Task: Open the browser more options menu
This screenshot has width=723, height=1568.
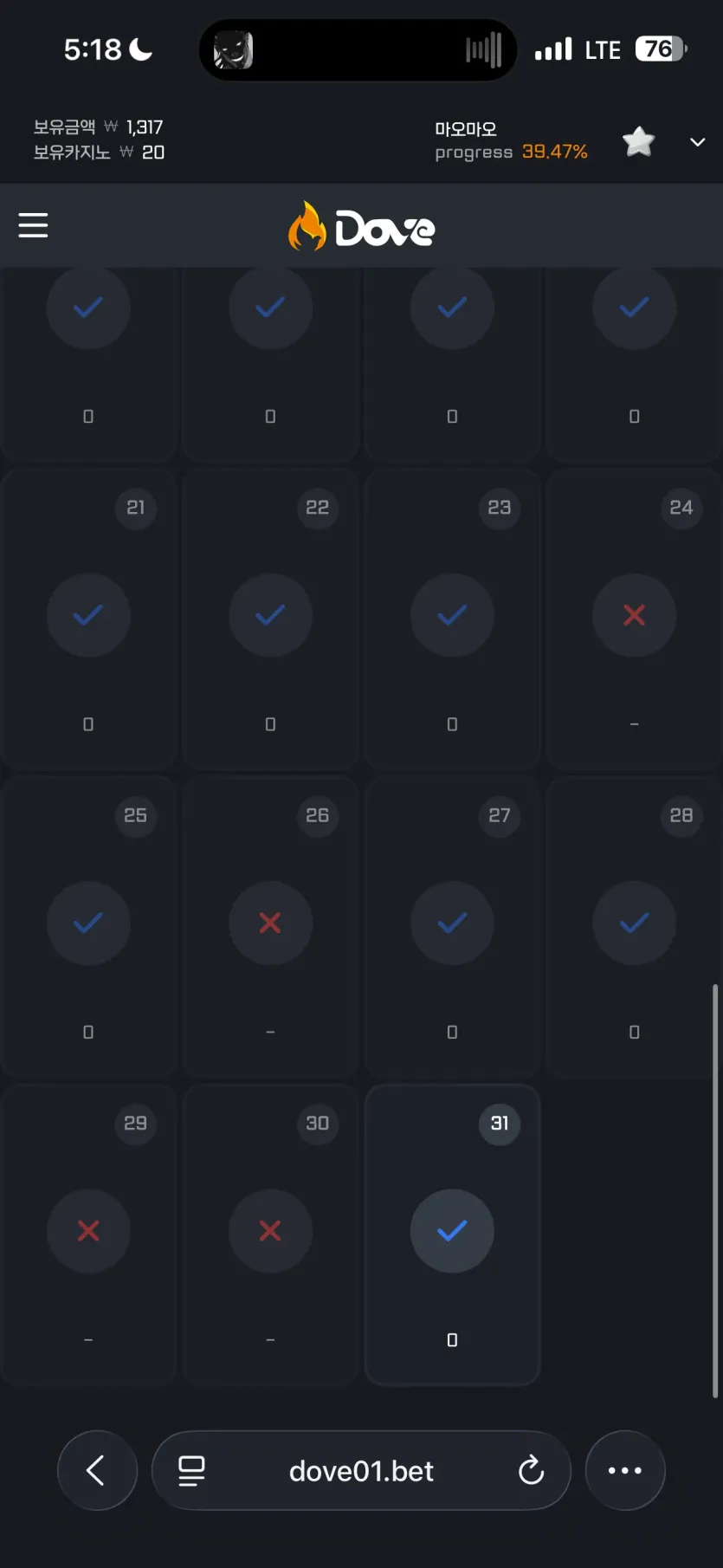Action: click(x=625, y=1470)
